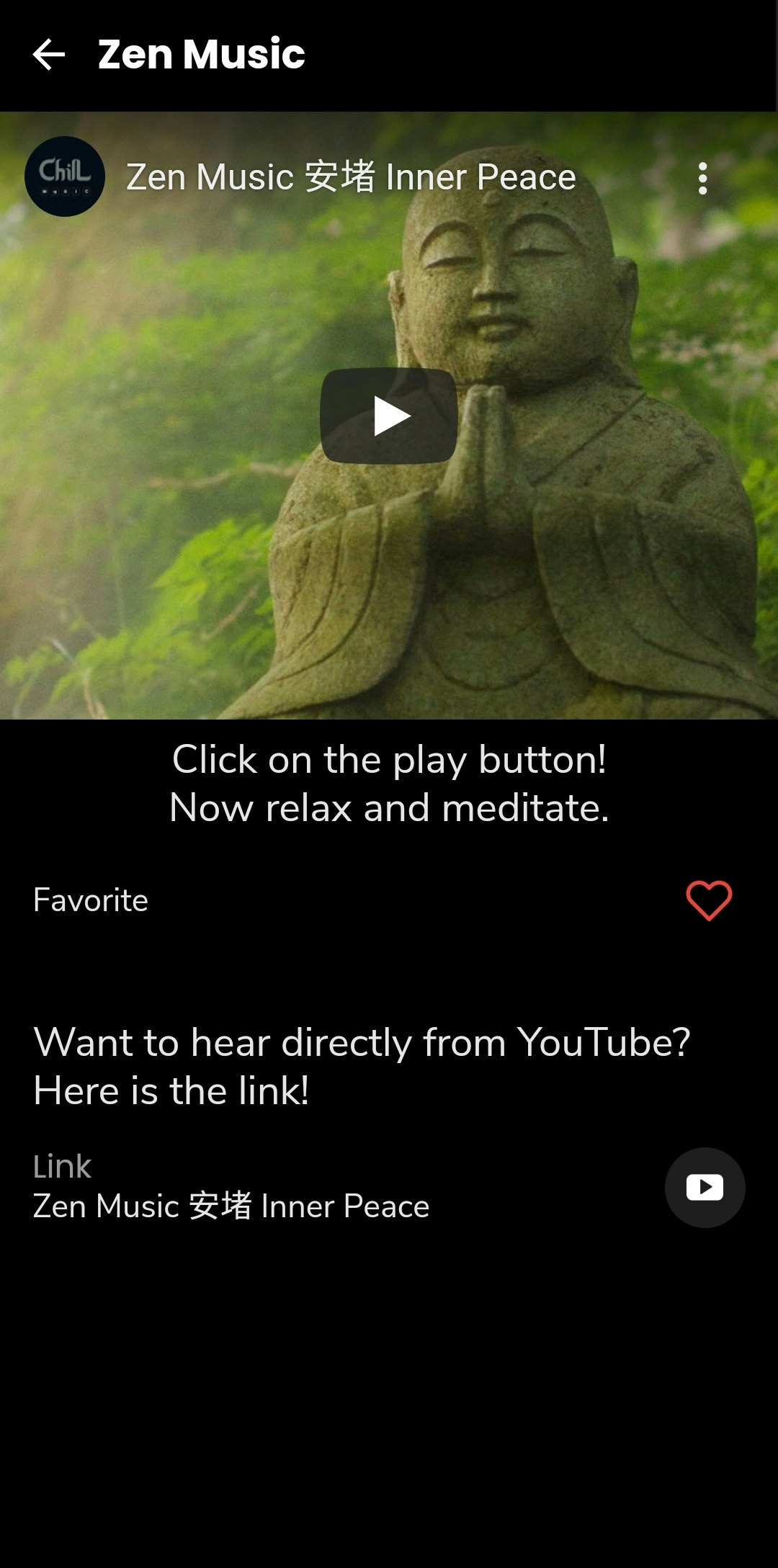
Task: Play the Zen Music video
Action: pyautogui.click(x=389, y=416)
